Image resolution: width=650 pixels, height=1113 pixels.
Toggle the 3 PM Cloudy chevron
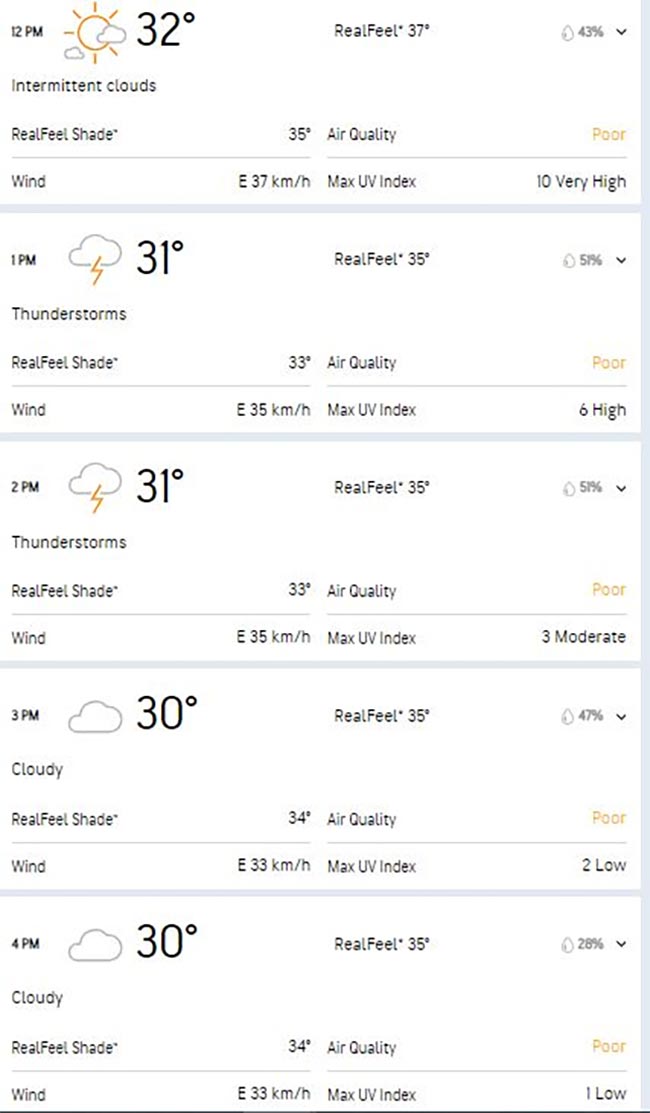622,716
